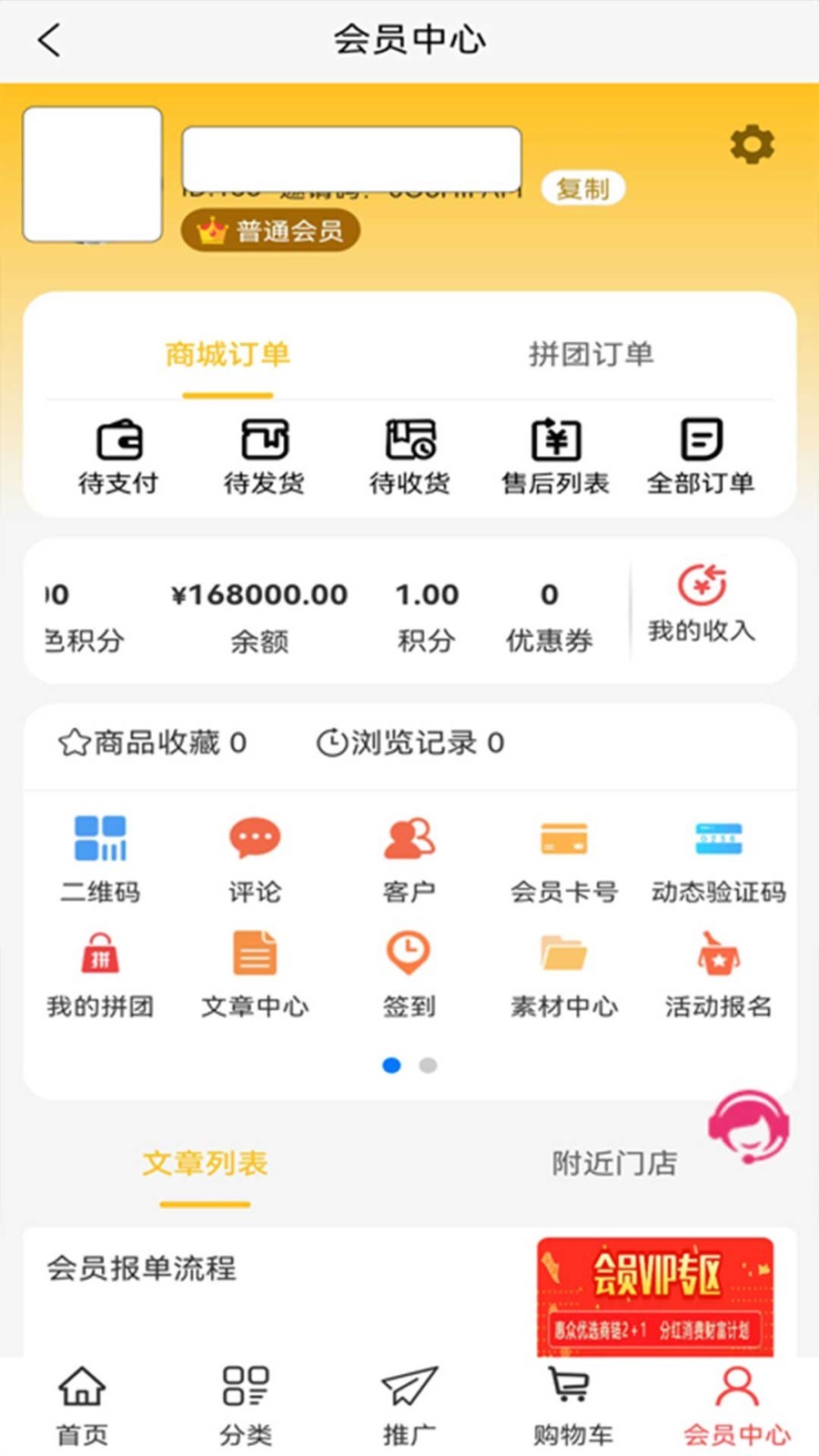Switch to the 附近门店 tab
The image size is (819, 1456).
tap(614, 1163)
